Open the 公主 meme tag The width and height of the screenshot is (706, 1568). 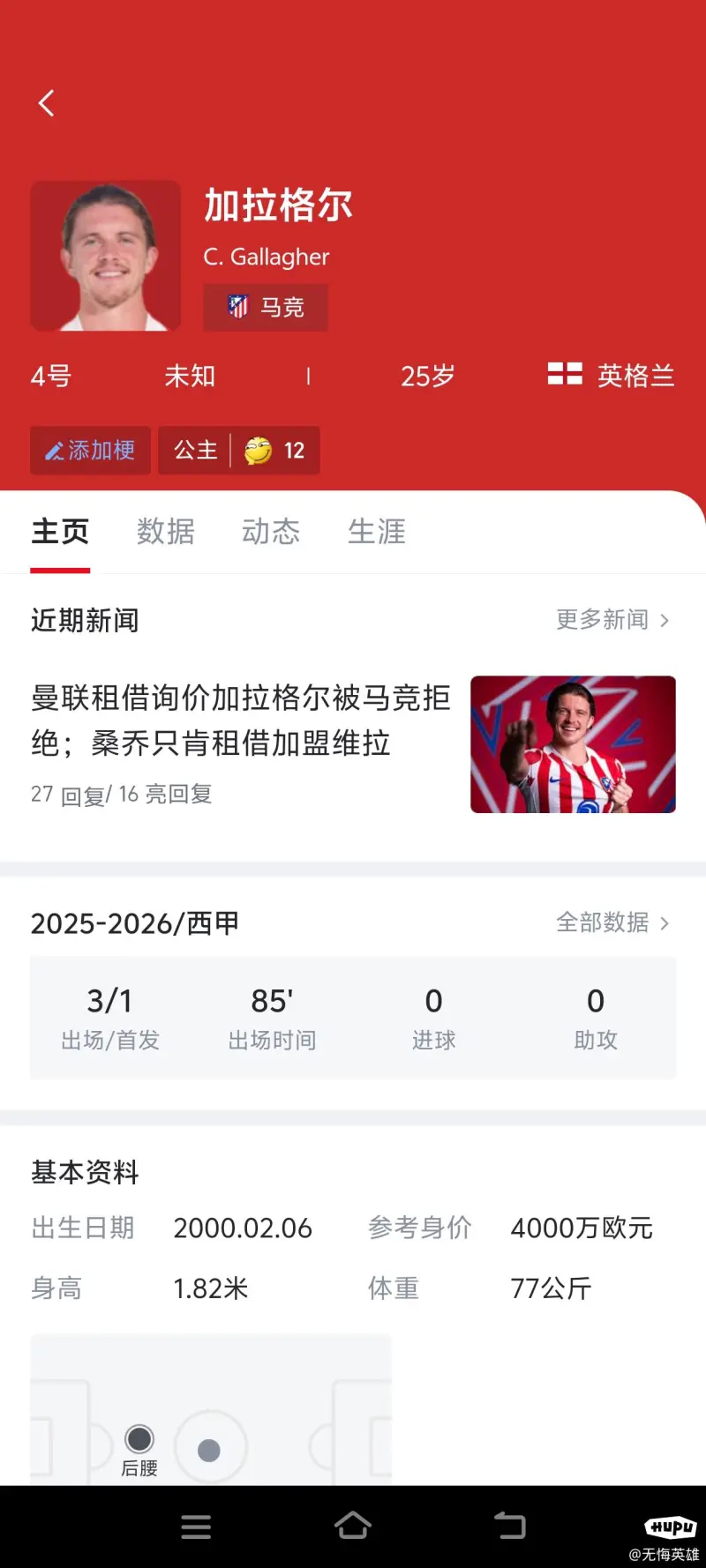pos(238,451)
